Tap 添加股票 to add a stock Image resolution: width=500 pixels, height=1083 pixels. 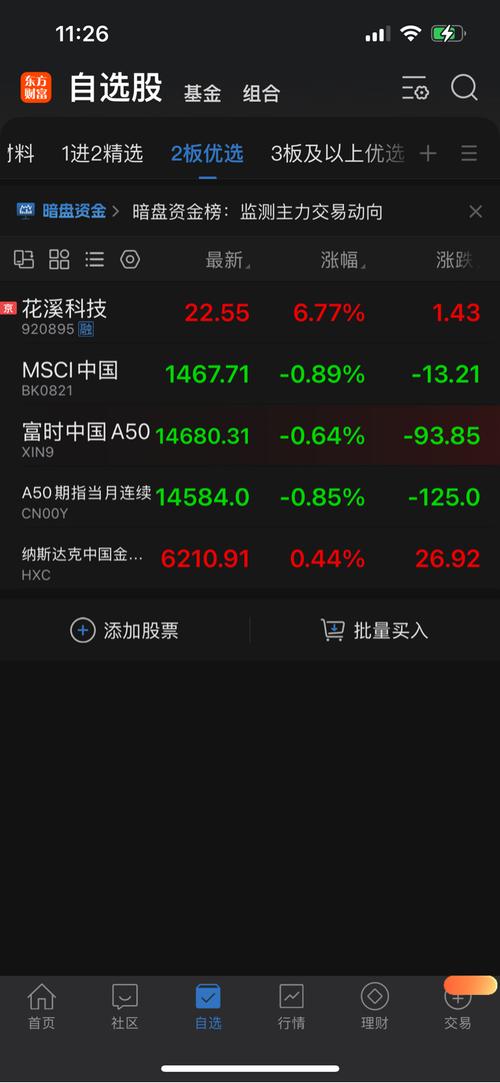pyautogui.click(x=125, y=630)
